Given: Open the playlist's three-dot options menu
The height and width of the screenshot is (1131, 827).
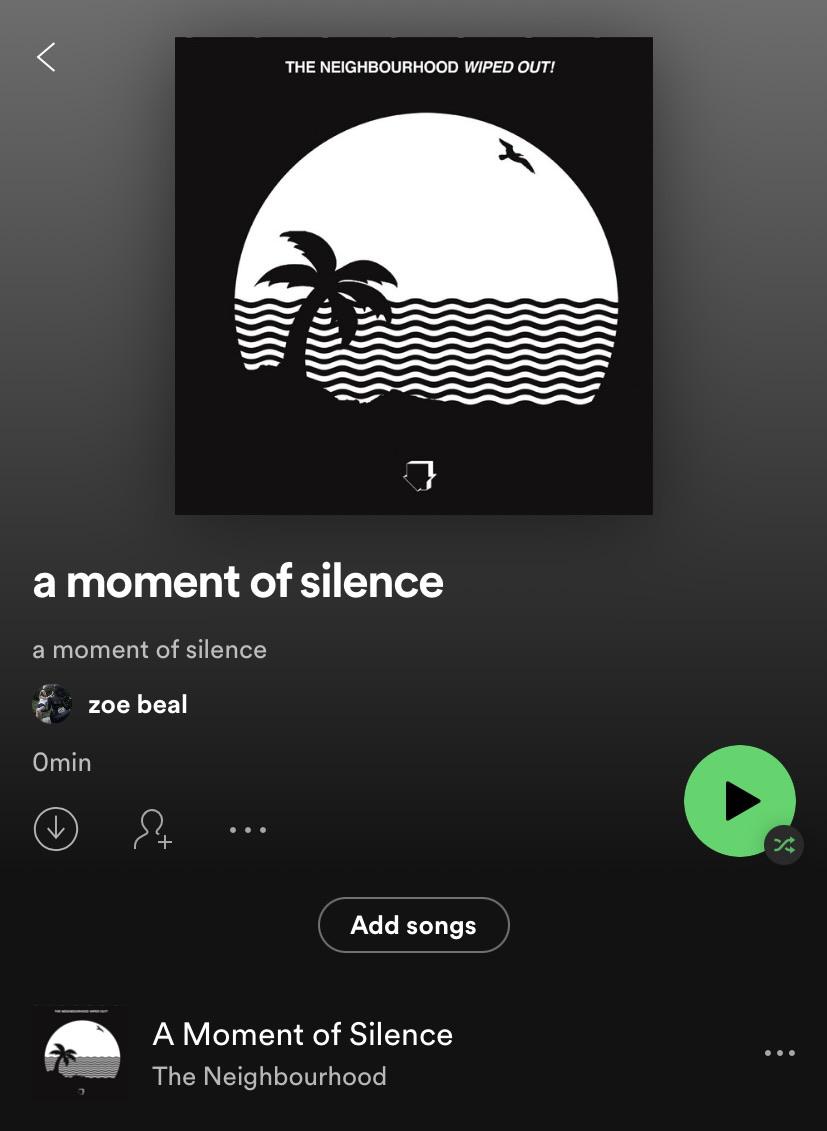Looking at the screenshot, I should 247,829.
